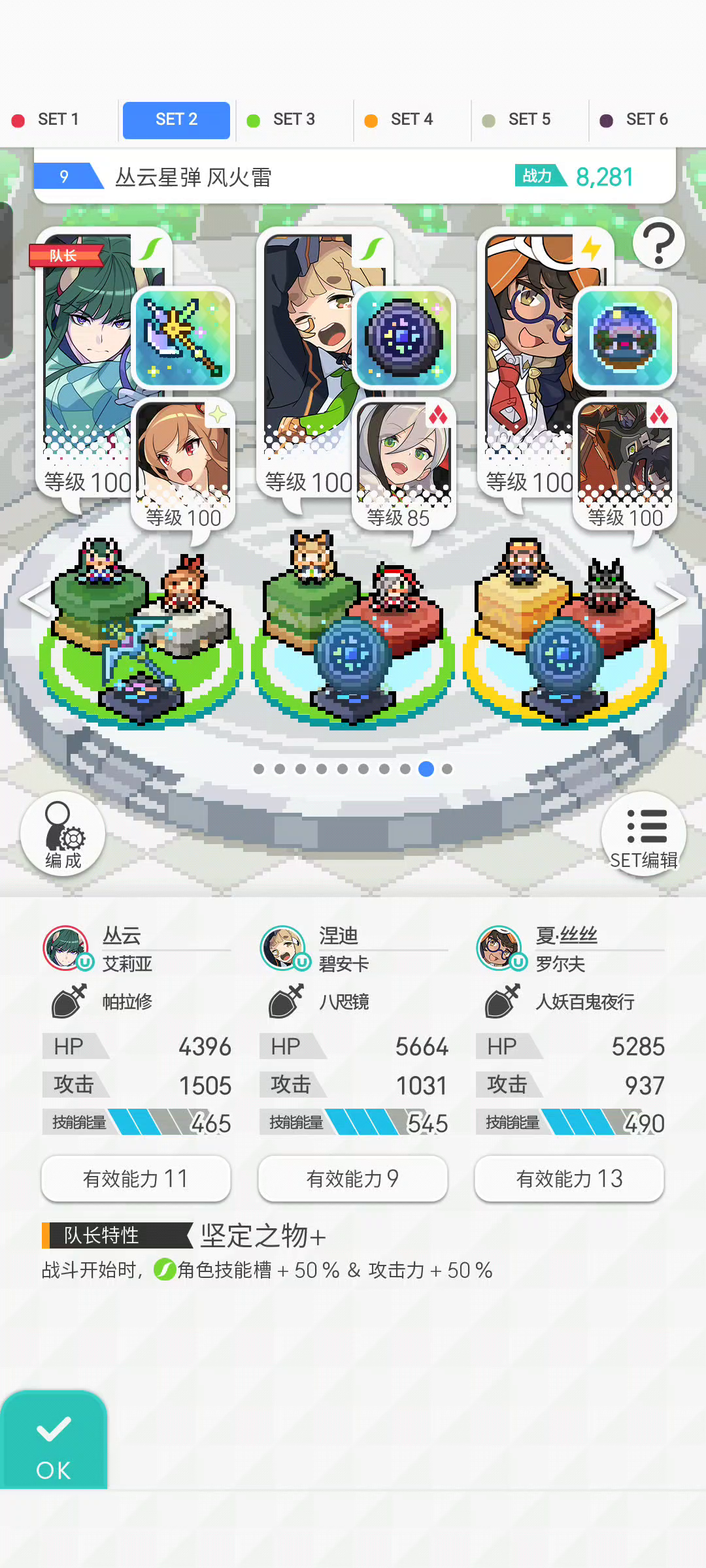Viewport: 706px width, 1568px height.
Task: Open the SET 5 tab
Action: (529, 120)
